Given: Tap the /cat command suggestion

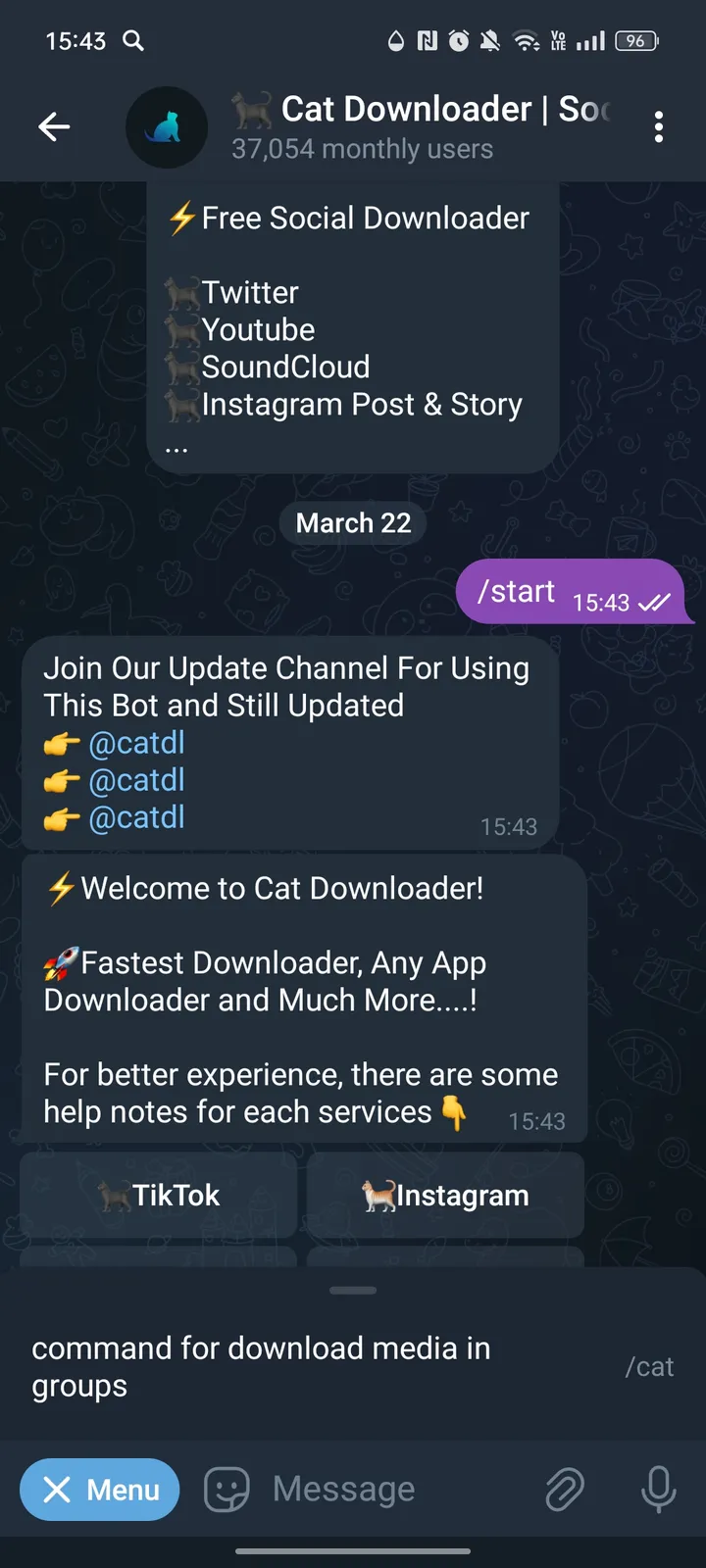Looking at the screenshot, I should tap(650, 1366).
